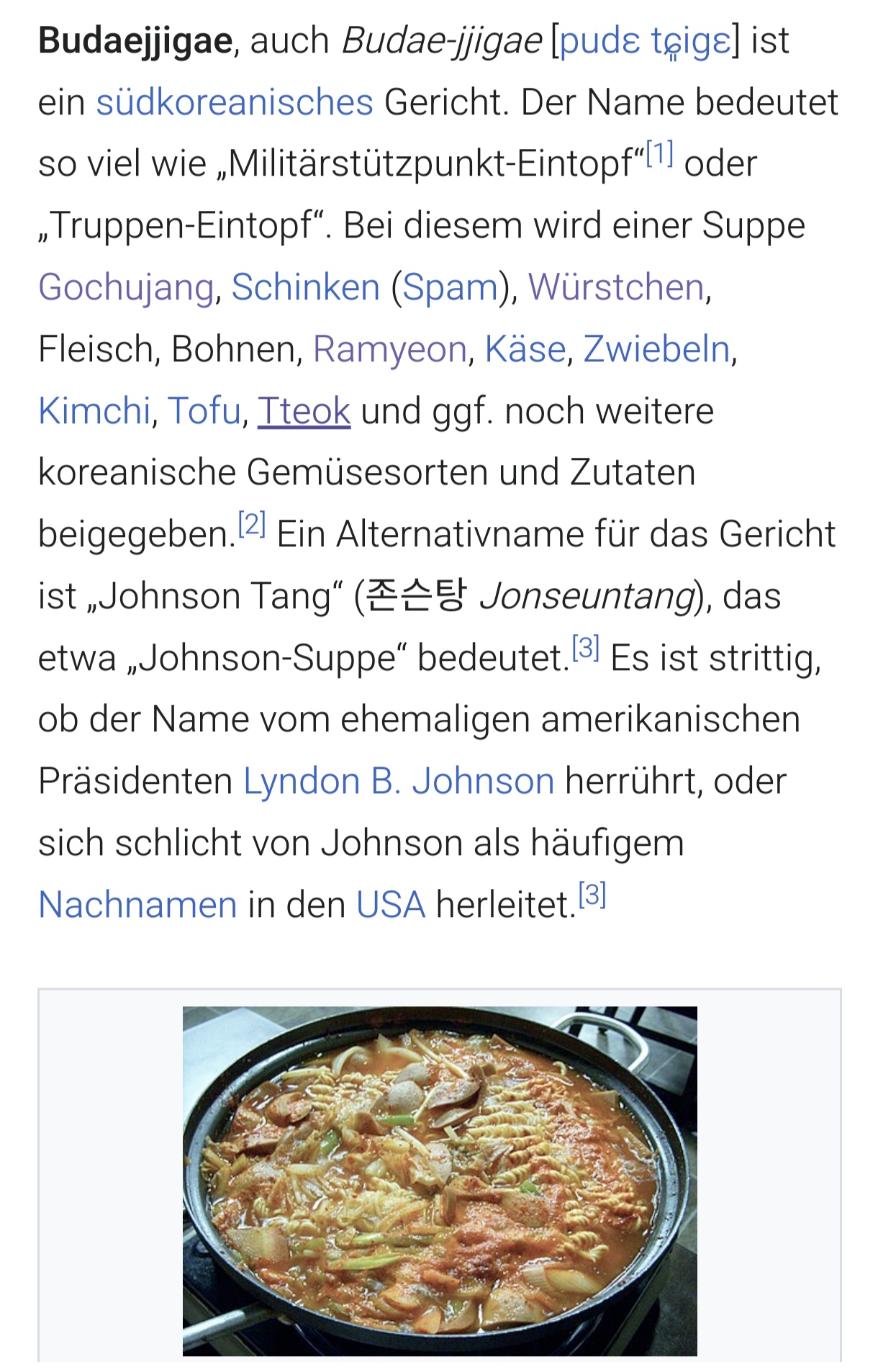Viewport: 878px width, 1372px height.
Task: Open the Ramyeon link
Action: 390,349
